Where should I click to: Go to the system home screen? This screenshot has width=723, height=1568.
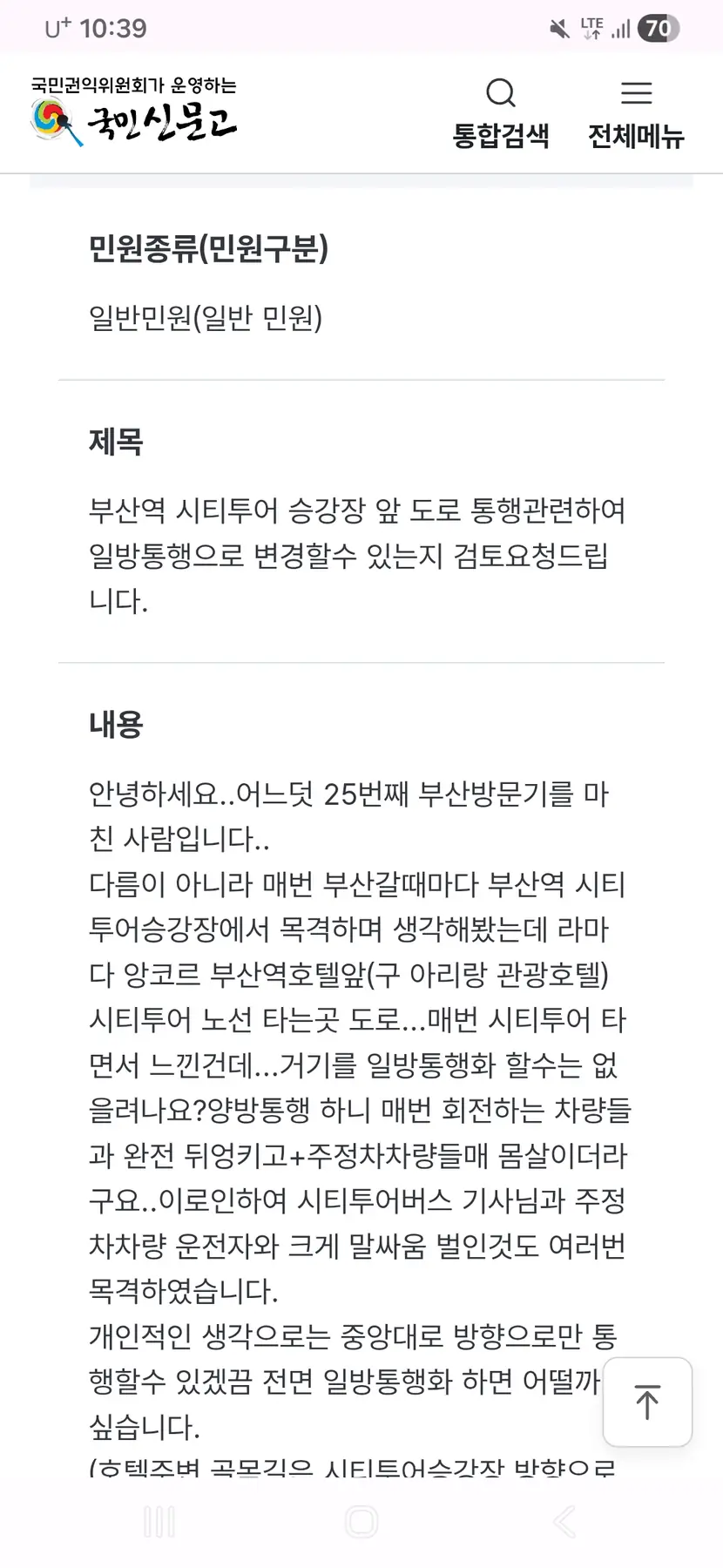tap(361, 1522)
